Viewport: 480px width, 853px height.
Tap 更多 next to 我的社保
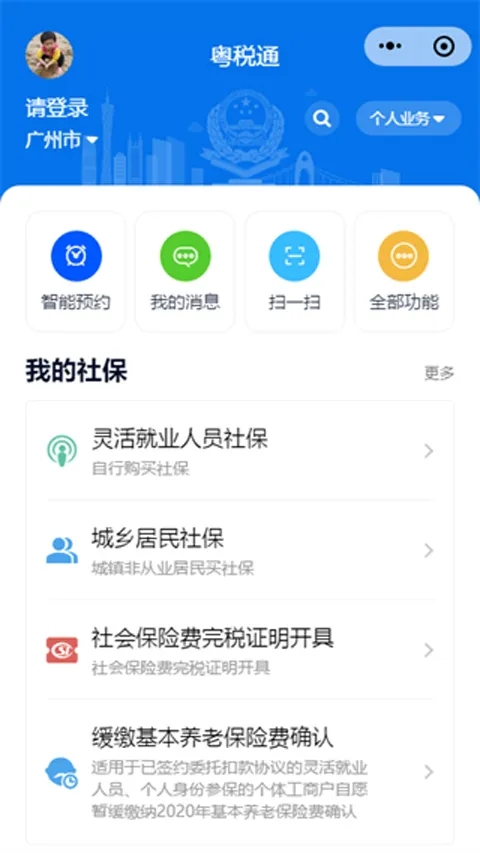tap(439, 373)
